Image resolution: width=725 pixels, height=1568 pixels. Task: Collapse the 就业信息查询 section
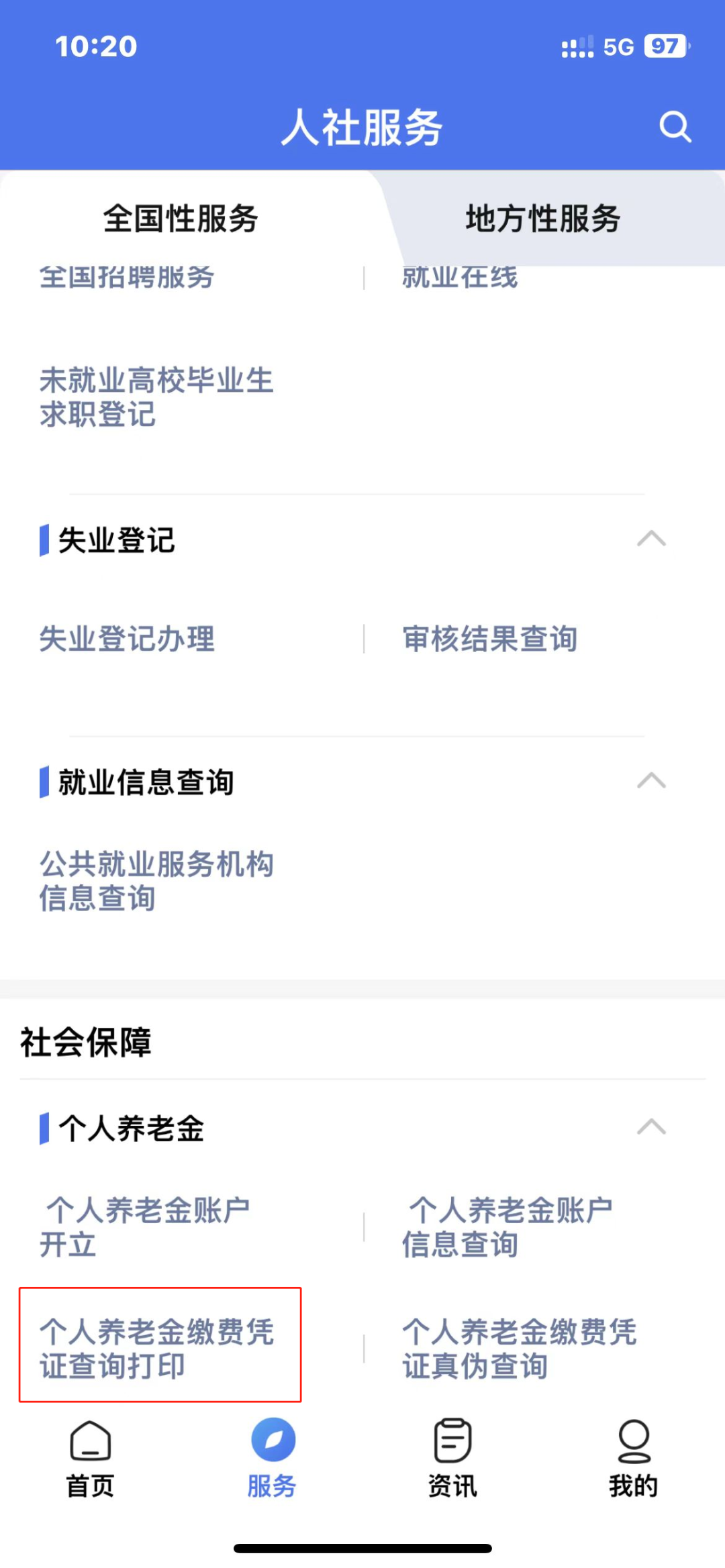[x=651, y=780]
